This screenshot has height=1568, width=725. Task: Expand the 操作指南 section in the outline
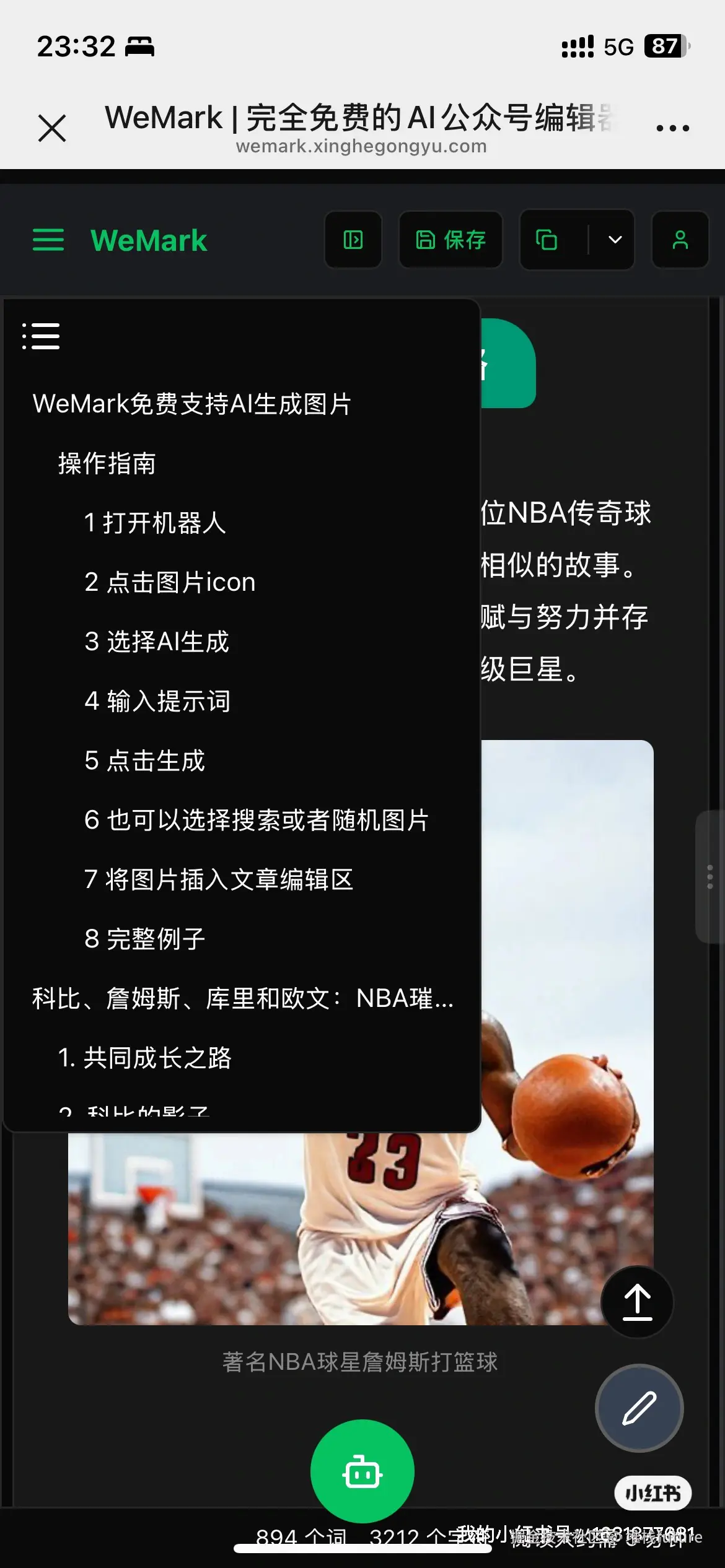click(107, 463)
